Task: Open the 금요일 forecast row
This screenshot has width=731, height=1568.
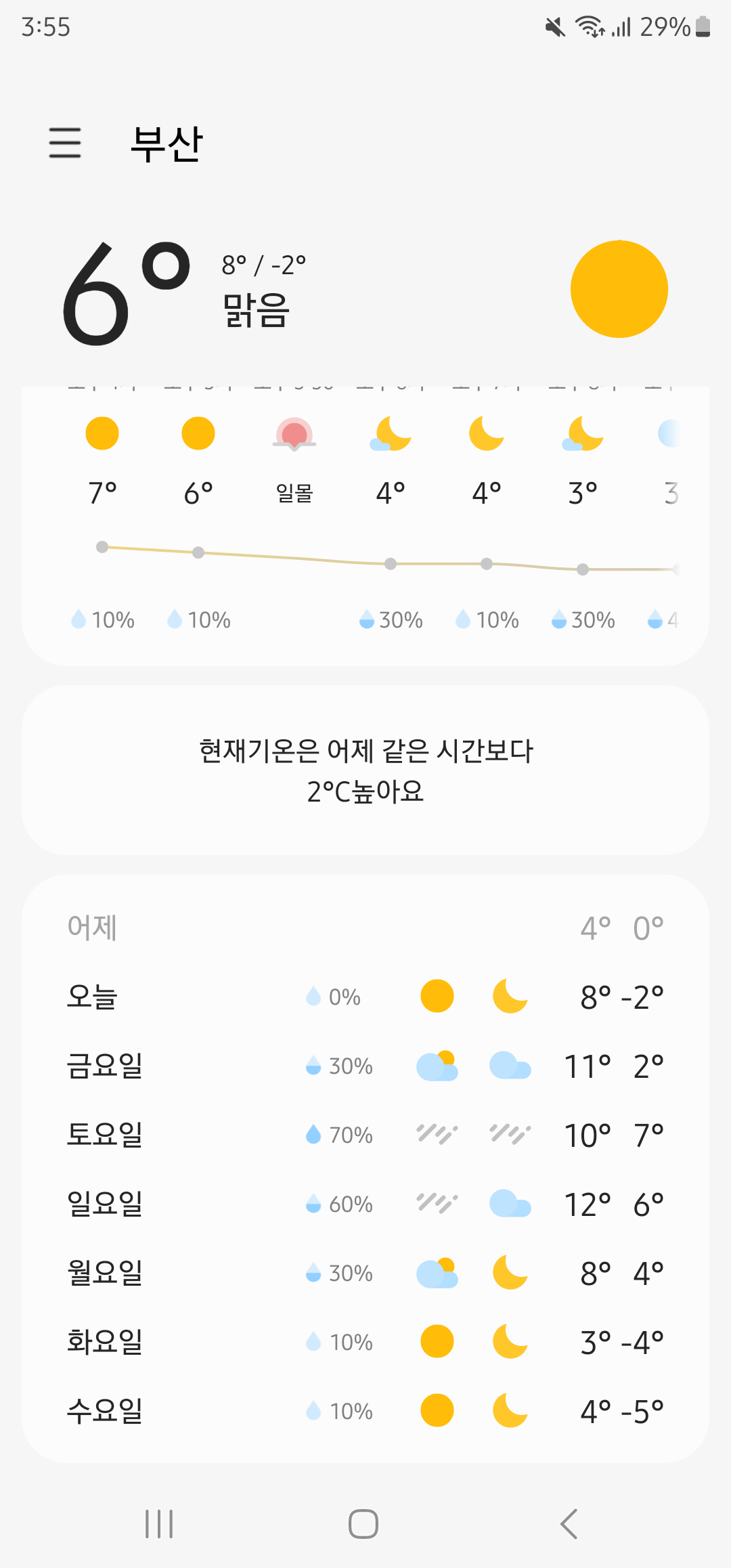Action: [x=365, y=1066]
